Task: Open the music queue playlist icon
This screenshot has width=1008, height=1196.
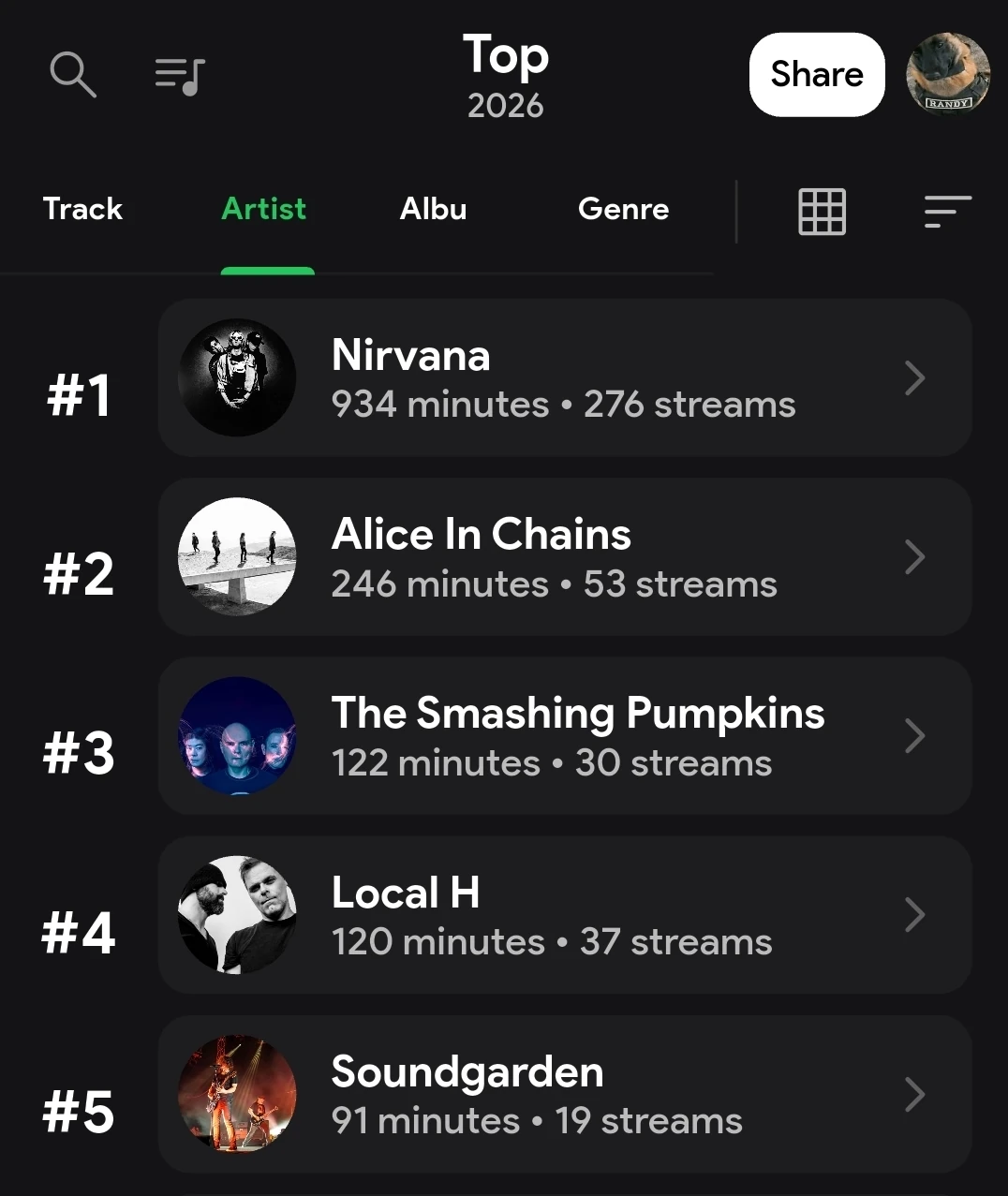Action: coord(180,76)
